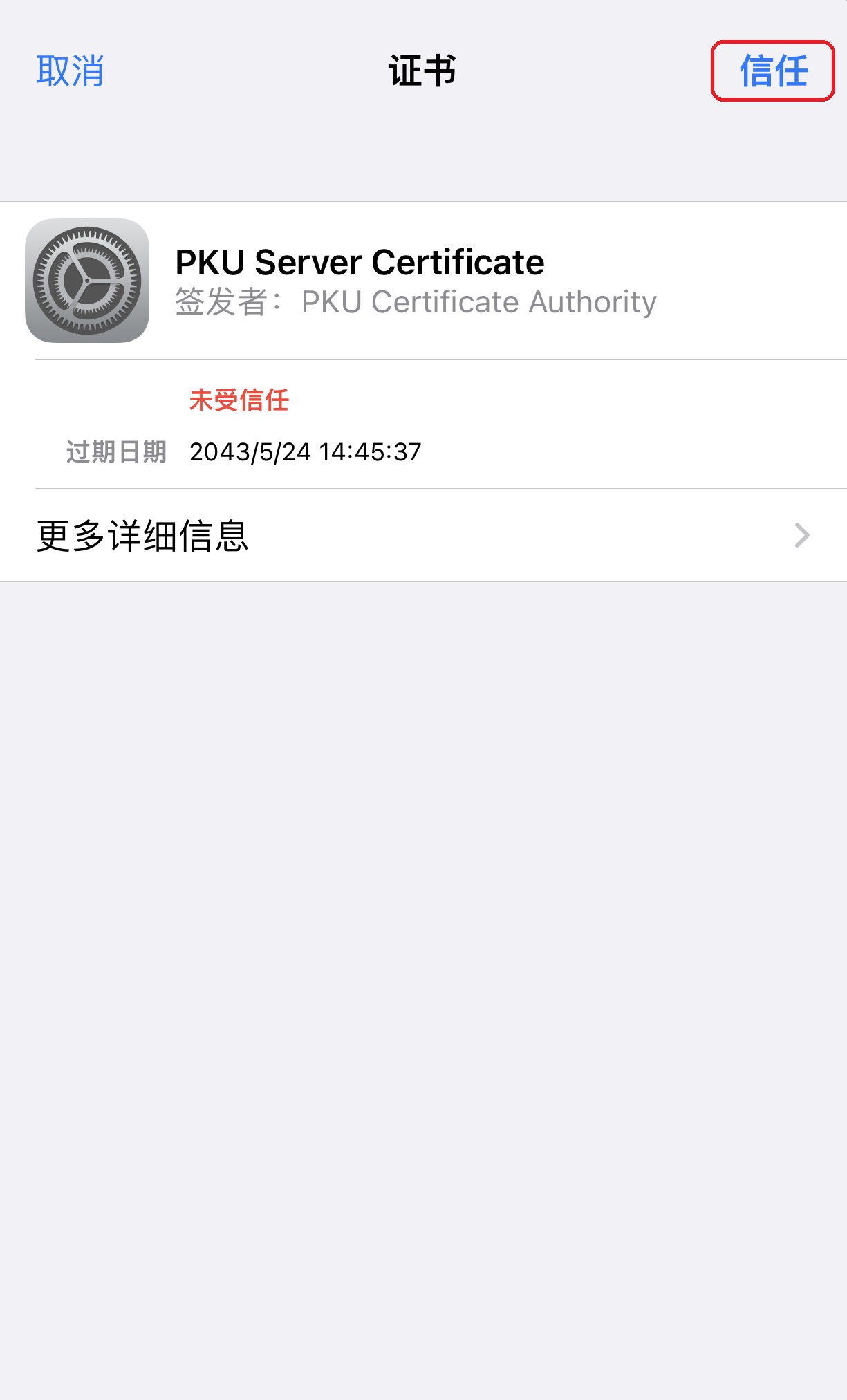Tap 取消 to cancel the certificate dialog
Screen dimensions: 847x1400
(70, 71)
